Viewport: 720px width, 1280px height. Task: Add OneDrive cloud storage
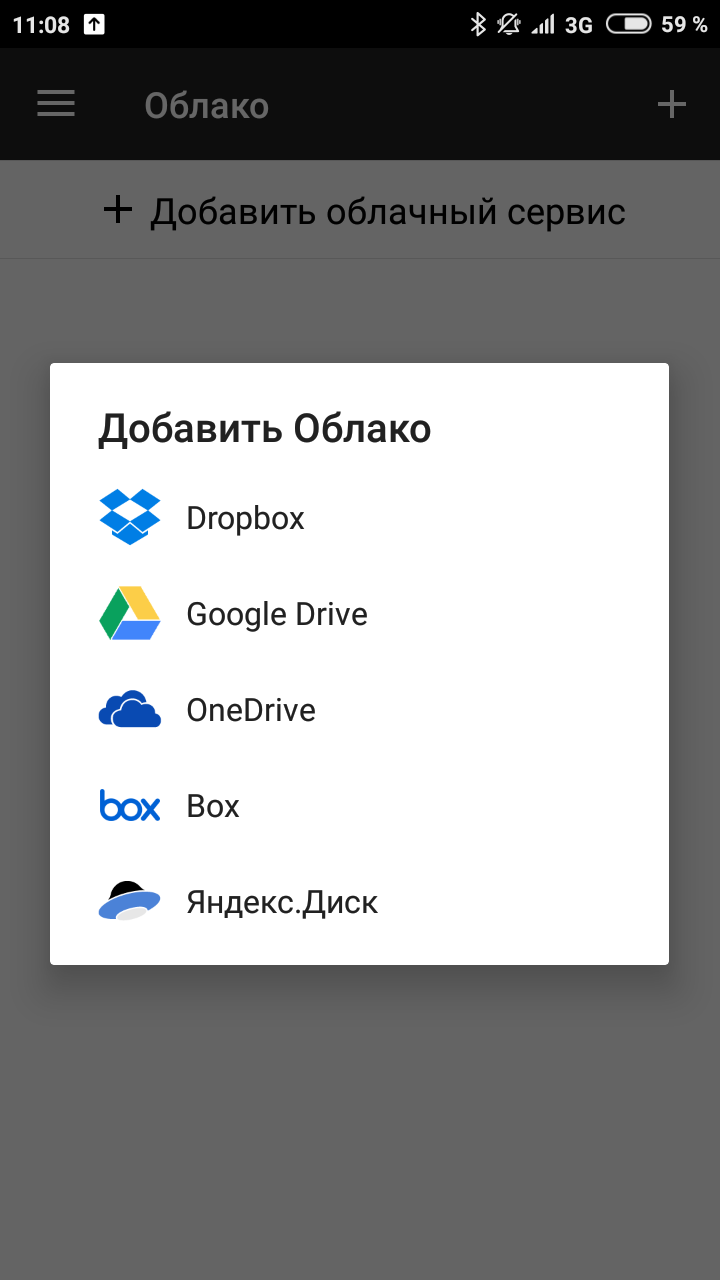pyautogui.click(x=359, y=710)
